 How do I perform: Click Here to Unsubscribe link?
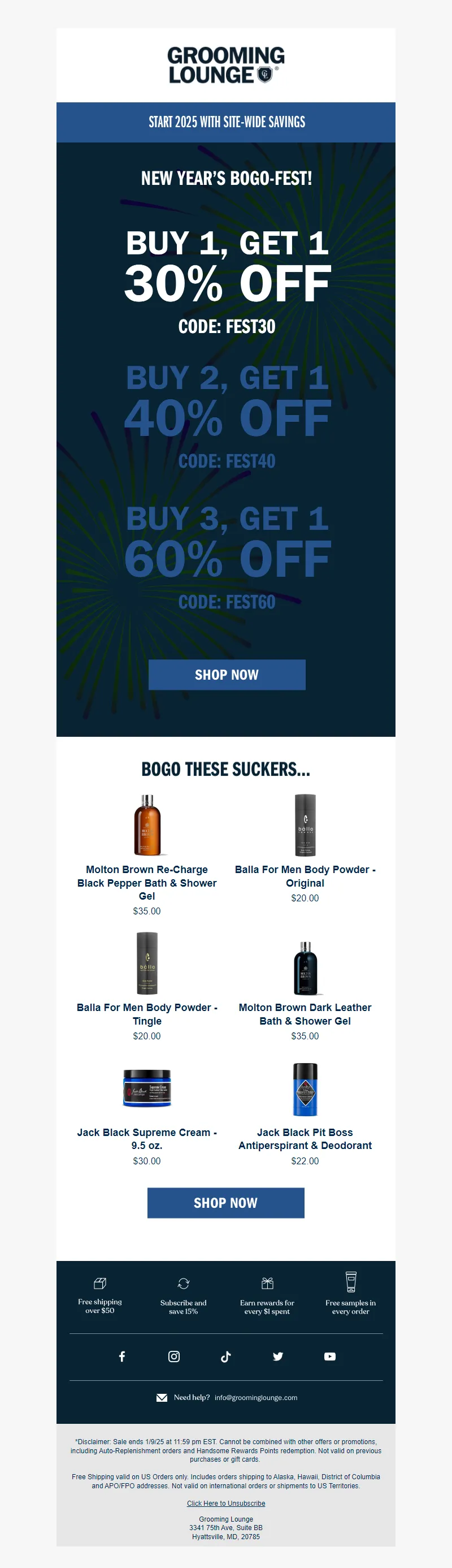click(225, 1503)
